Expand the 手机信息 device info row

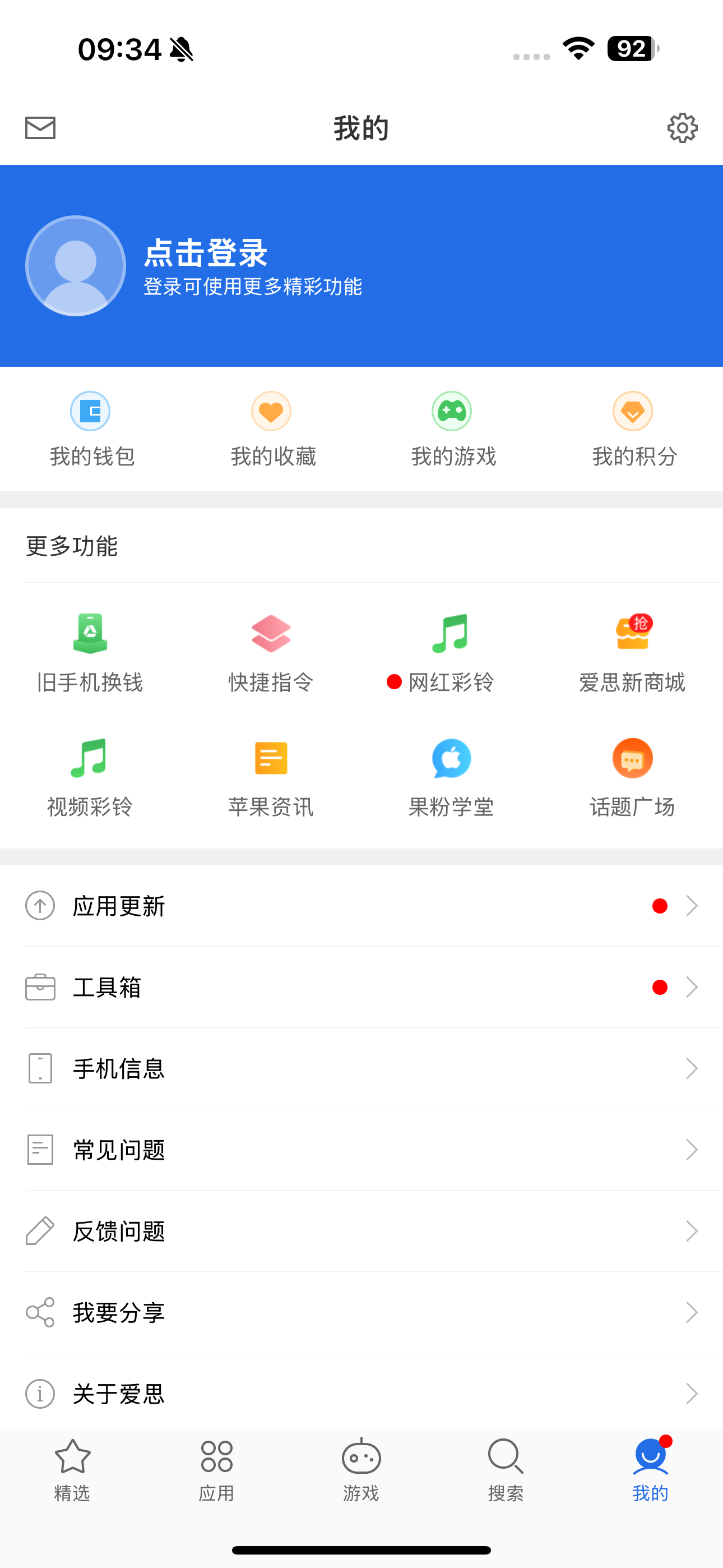pyautogui.click(x=361, y=1068)
